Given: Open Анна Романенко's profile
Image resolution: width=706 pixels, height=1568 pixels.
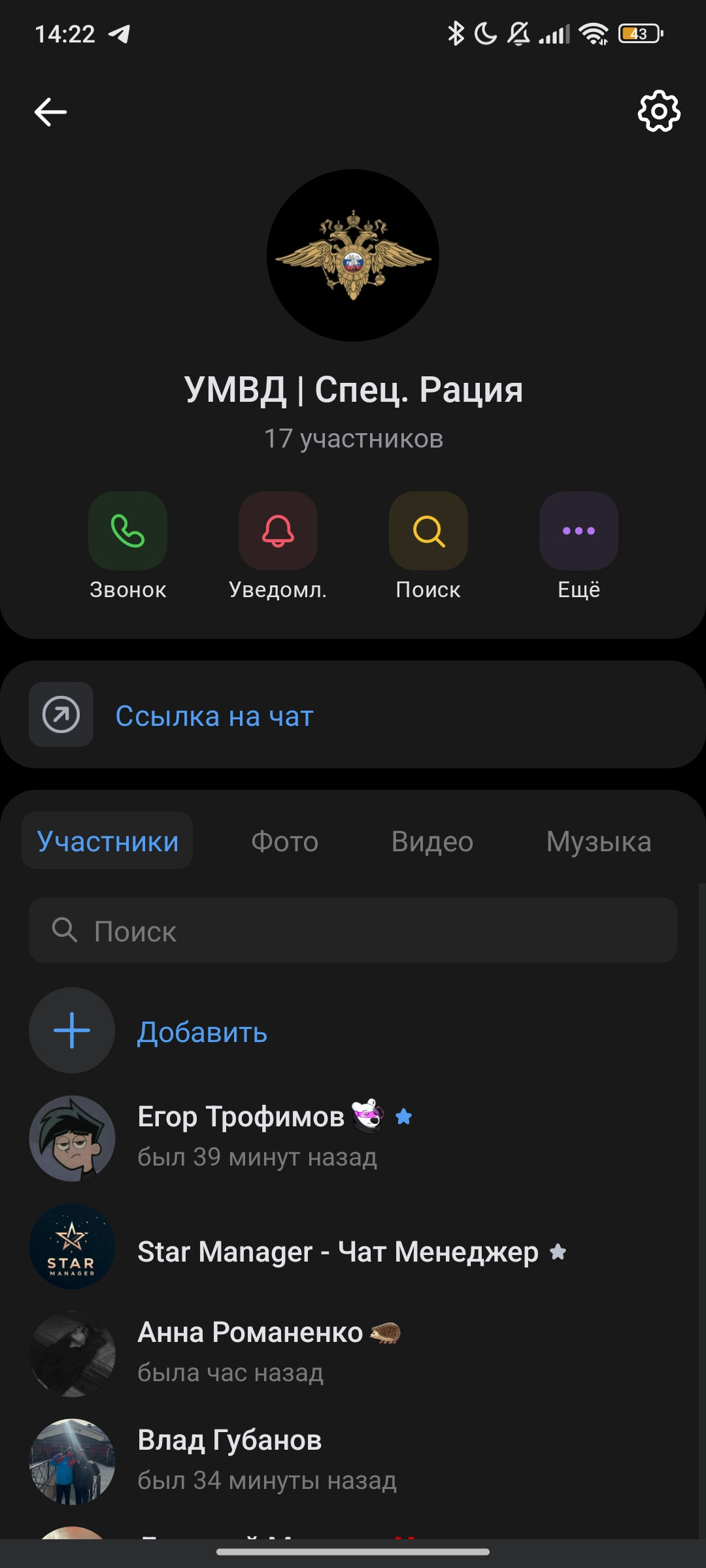Looking at the screenshot, I should (250, 1351).
